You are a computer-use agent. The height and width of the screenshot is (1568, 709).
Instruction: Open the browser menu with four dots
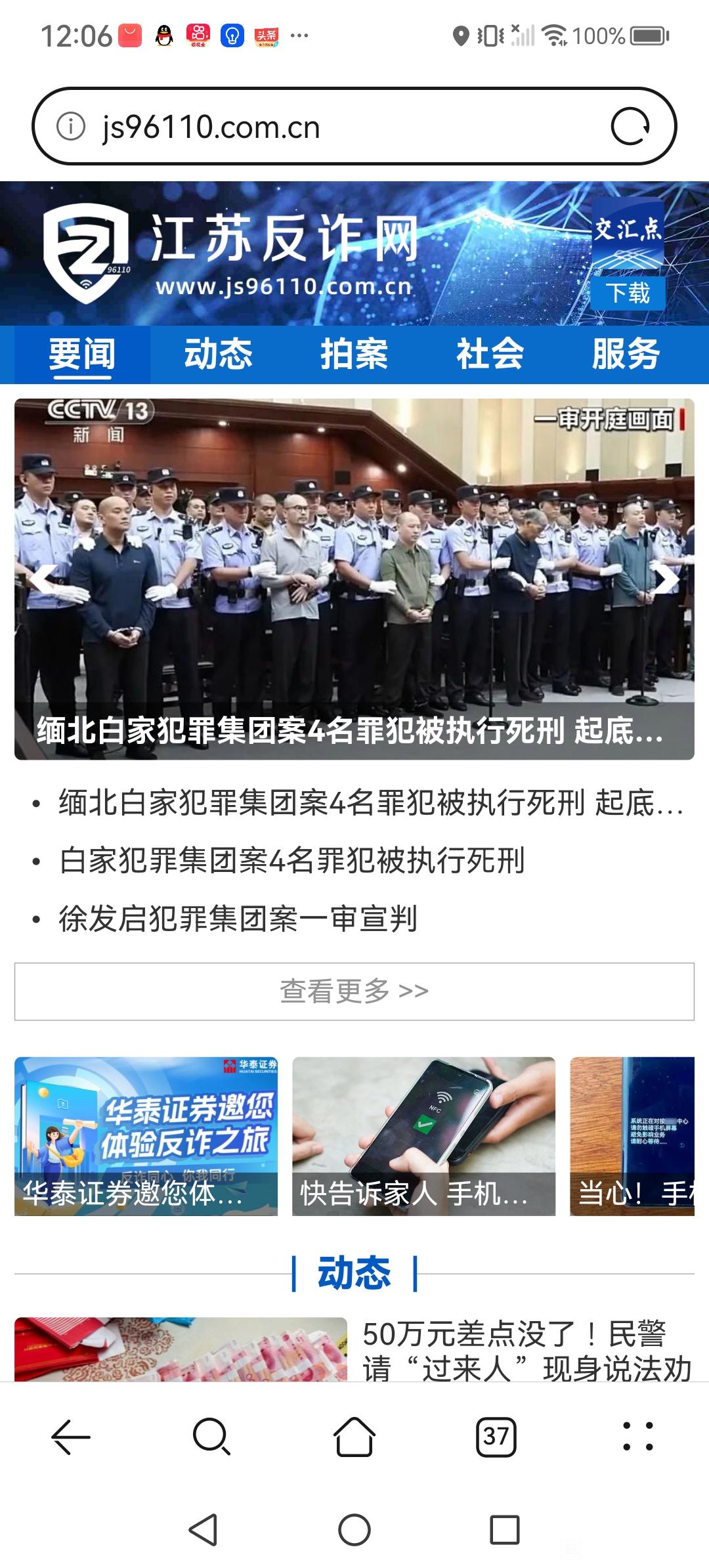(637, 1437)
